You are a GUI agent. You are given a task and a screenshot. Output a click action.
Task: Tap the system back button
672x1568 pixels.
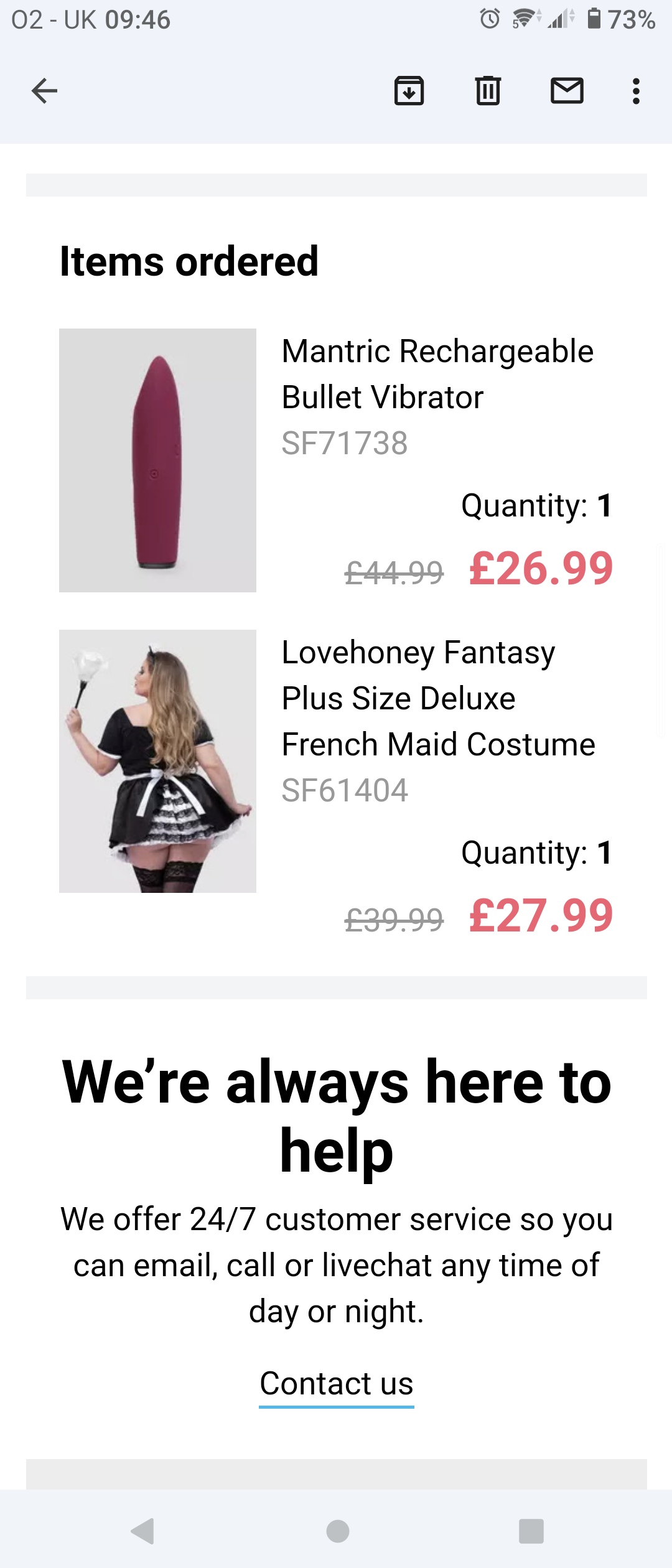142,1531
